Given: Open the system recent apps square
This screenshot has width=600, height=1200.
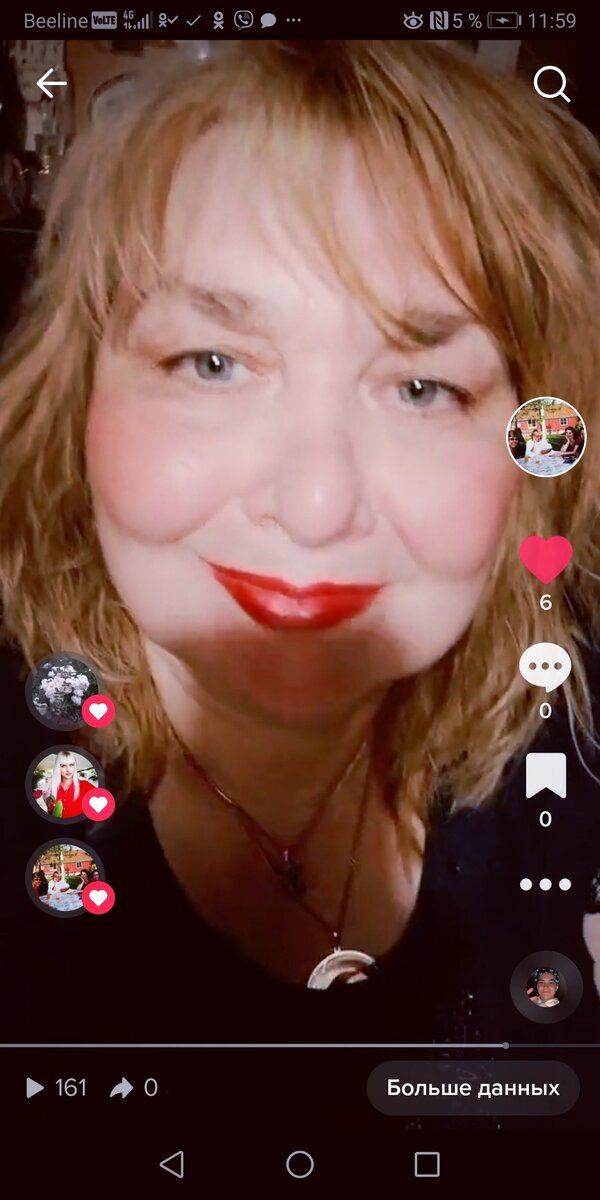Looking at the screenshot, I should point(427,1164).
